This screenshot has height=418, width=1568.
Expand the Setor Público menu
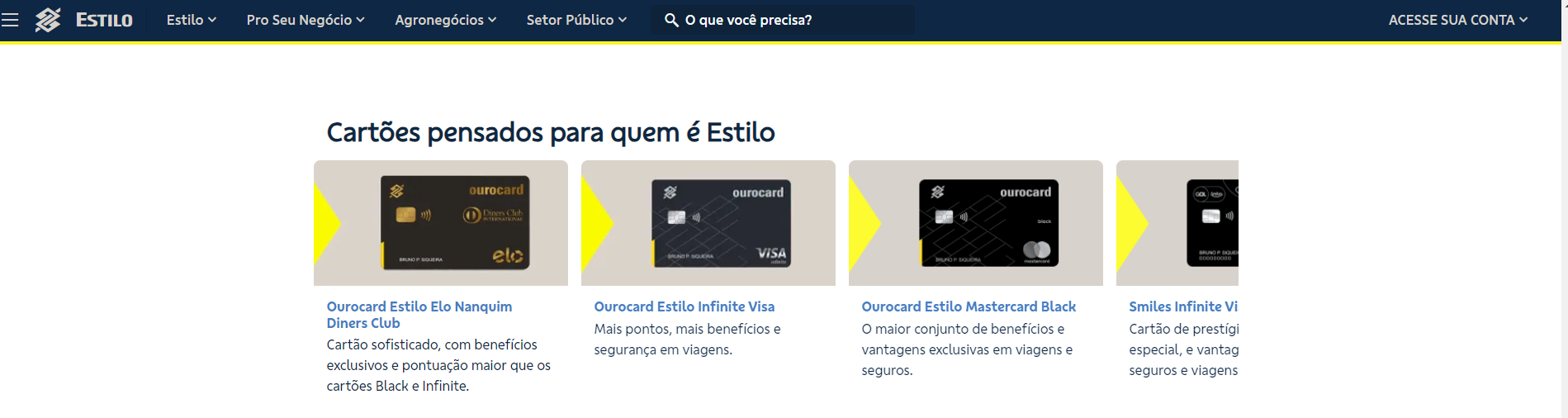click(x=576, y=20)
